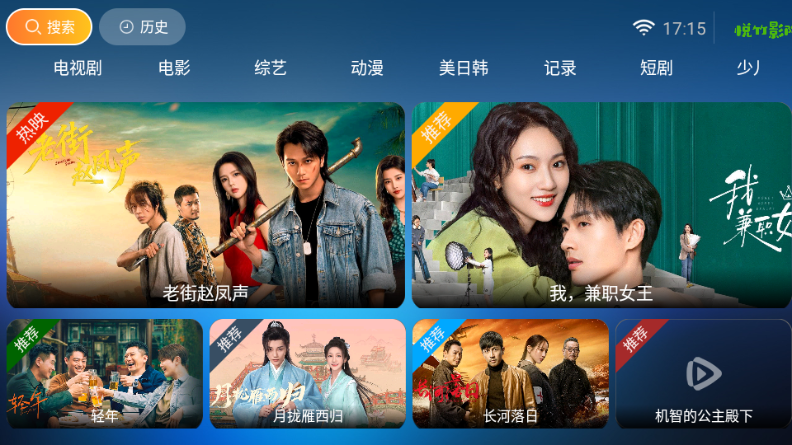Open the 月拢雁西归 drama card
792x445 pixels.
pyautogui.click(x=307, y=374)
